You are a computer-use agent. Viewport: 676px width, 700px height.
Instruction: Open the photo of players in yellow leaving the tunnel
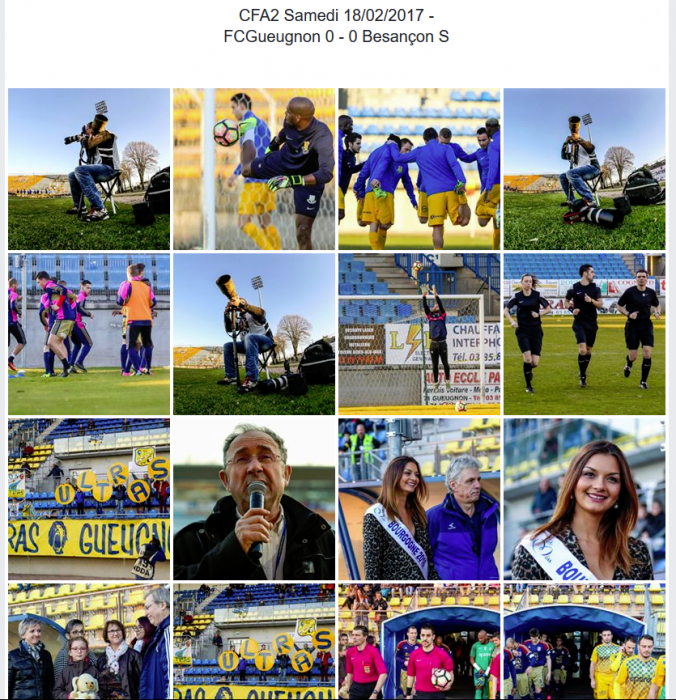[x=584, y=642]
